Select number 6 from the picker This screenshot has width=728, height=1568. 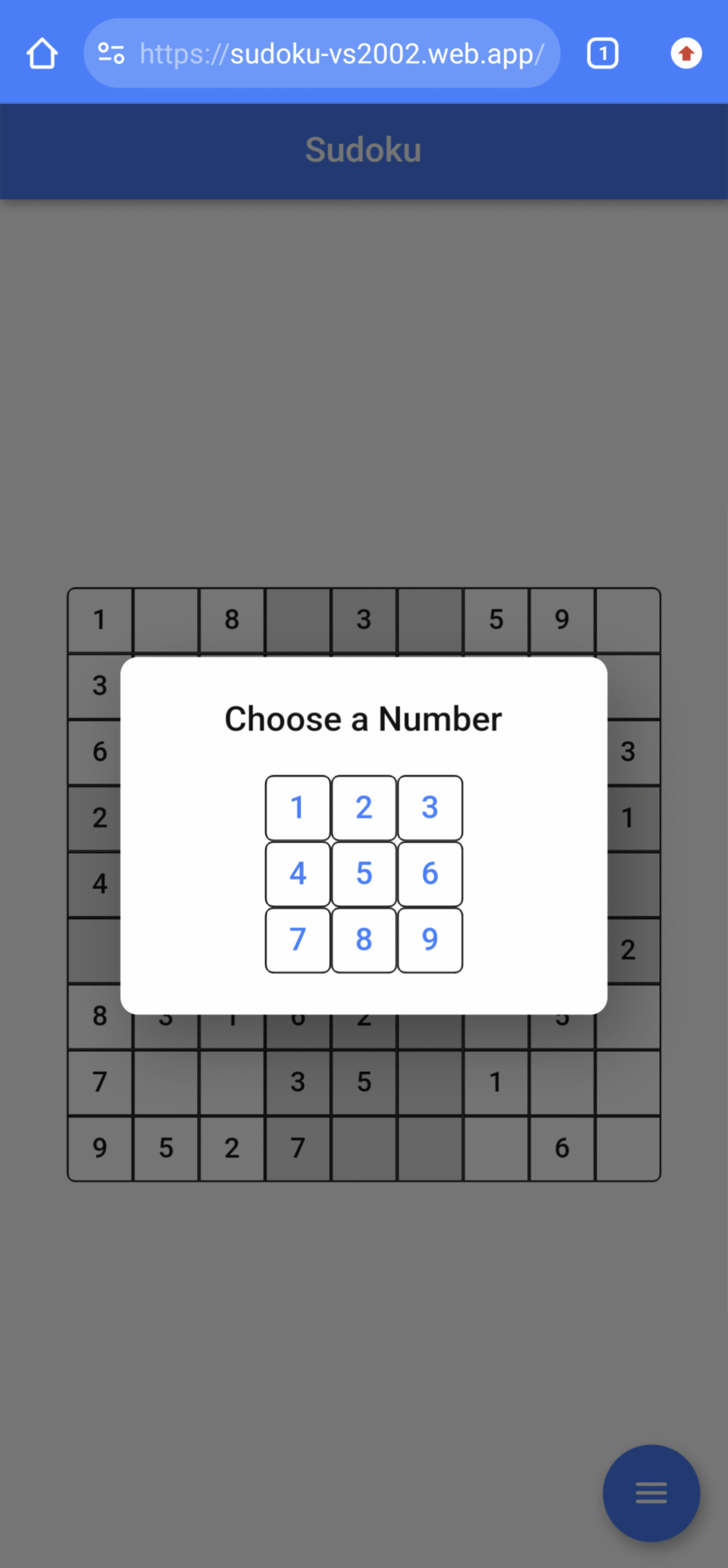(430, 873)
